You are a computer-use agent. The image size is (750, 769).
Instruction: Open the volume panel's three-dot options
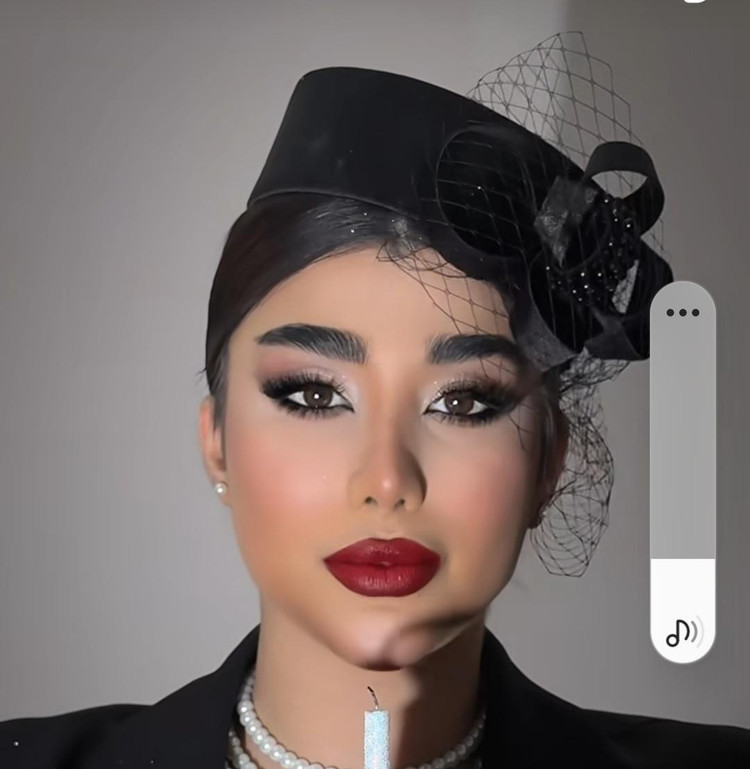point(683,312)
